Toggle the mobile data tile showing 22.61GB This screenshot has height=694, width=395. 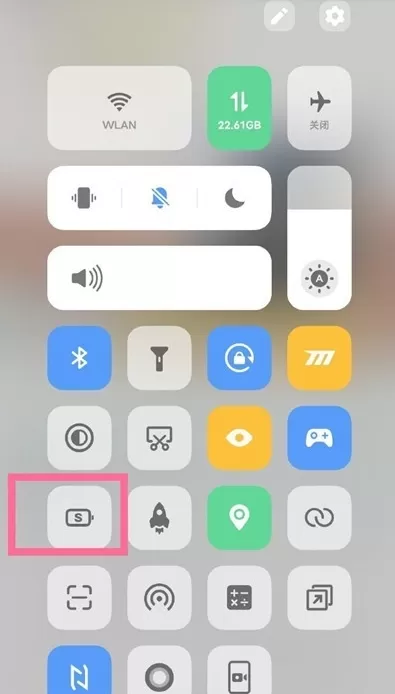239,108
